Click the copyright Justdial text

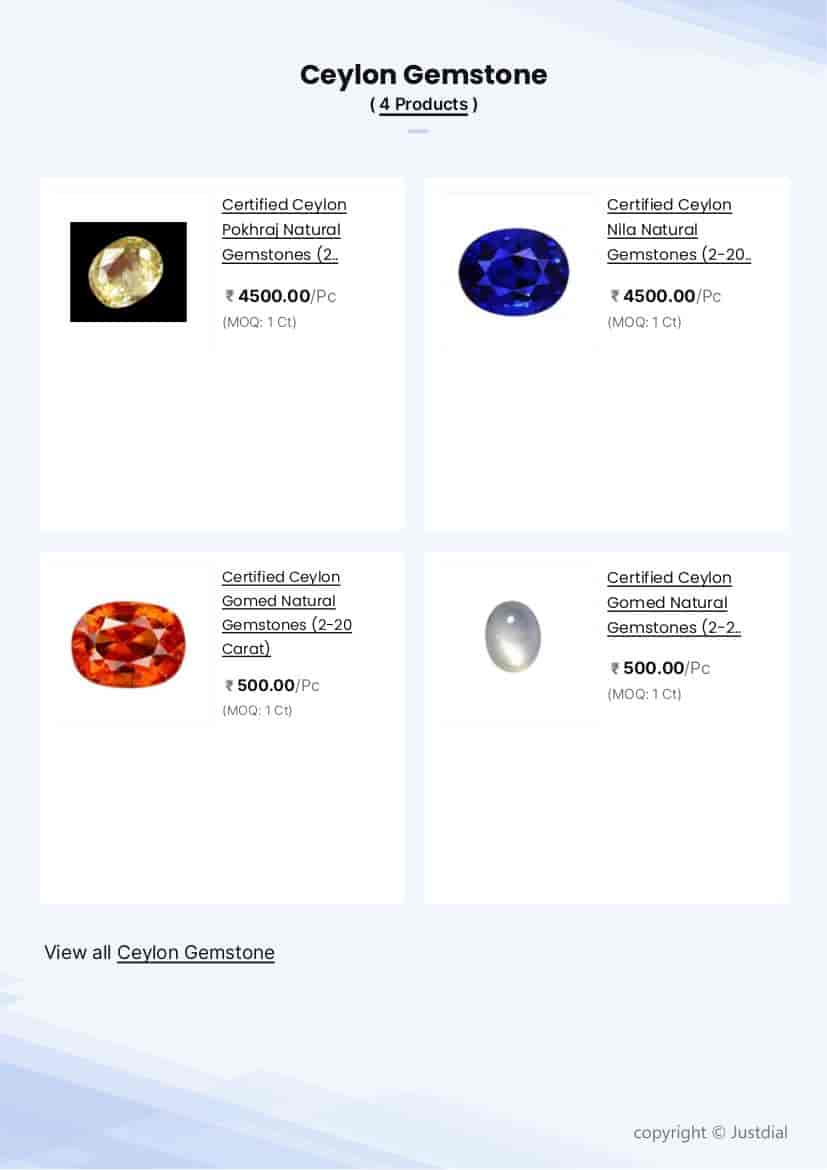coord(710,1133)
